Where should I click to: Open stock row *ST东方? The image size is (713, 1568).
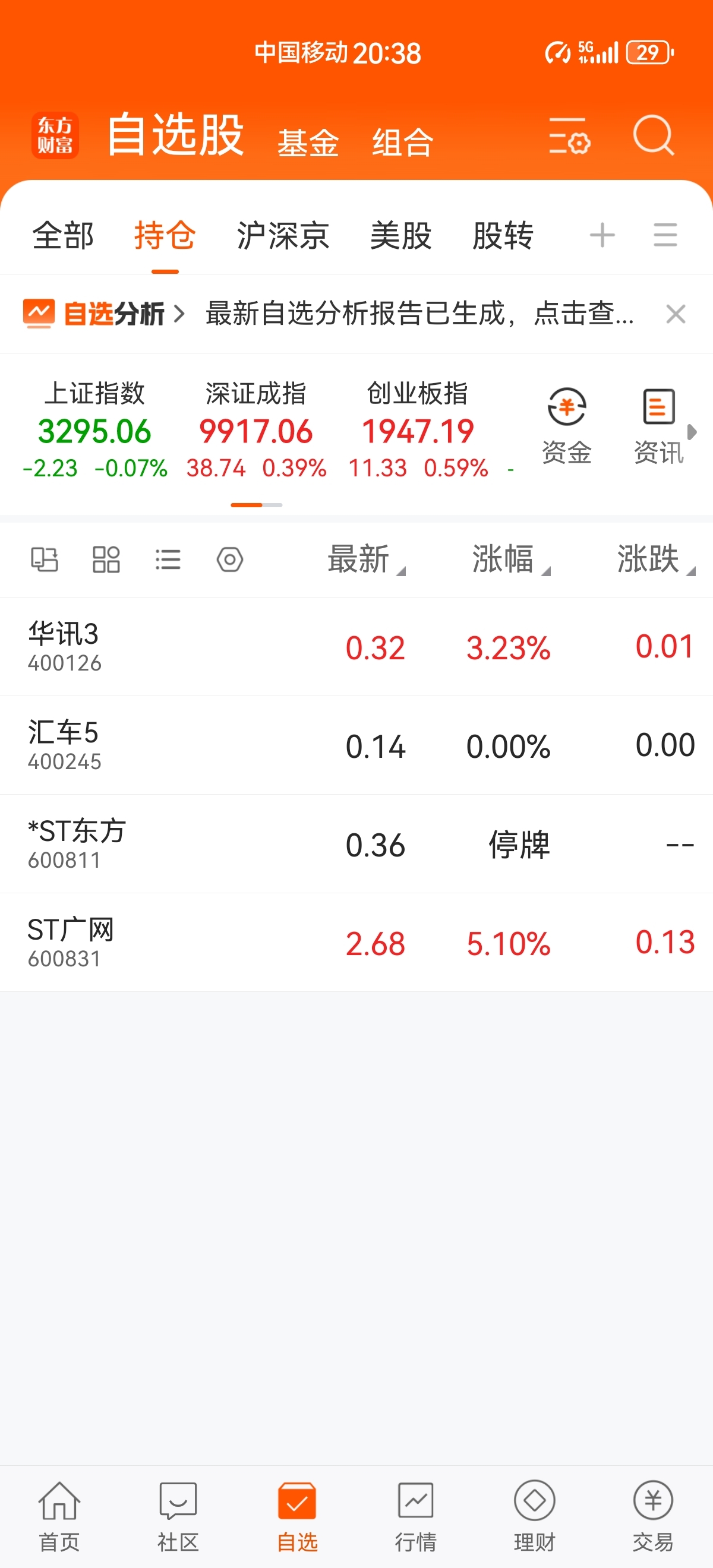[x=356, y=843]
